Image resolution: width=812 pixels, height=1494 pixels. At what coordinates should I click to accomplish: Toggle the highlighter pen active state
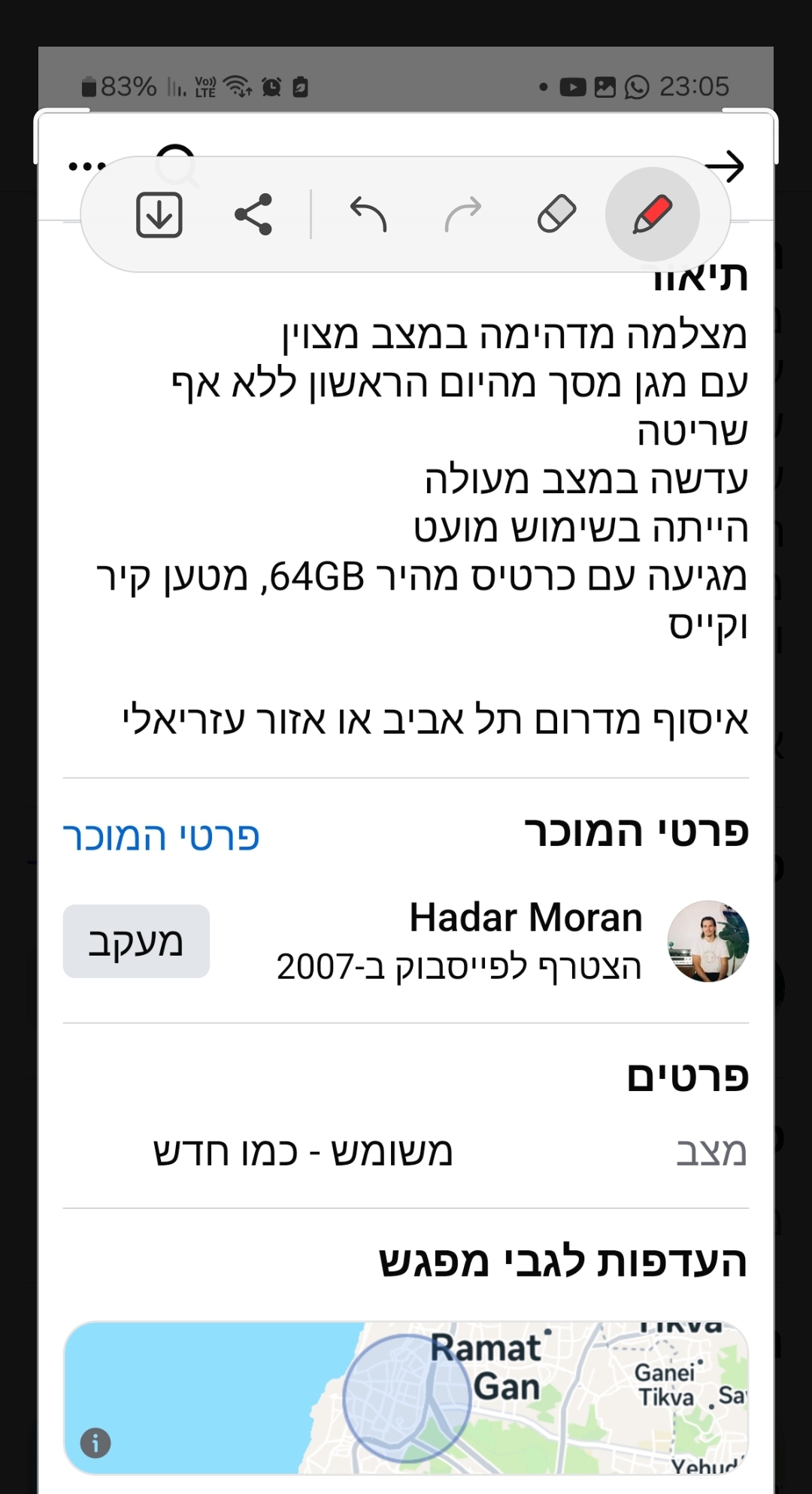pos(653,214)
